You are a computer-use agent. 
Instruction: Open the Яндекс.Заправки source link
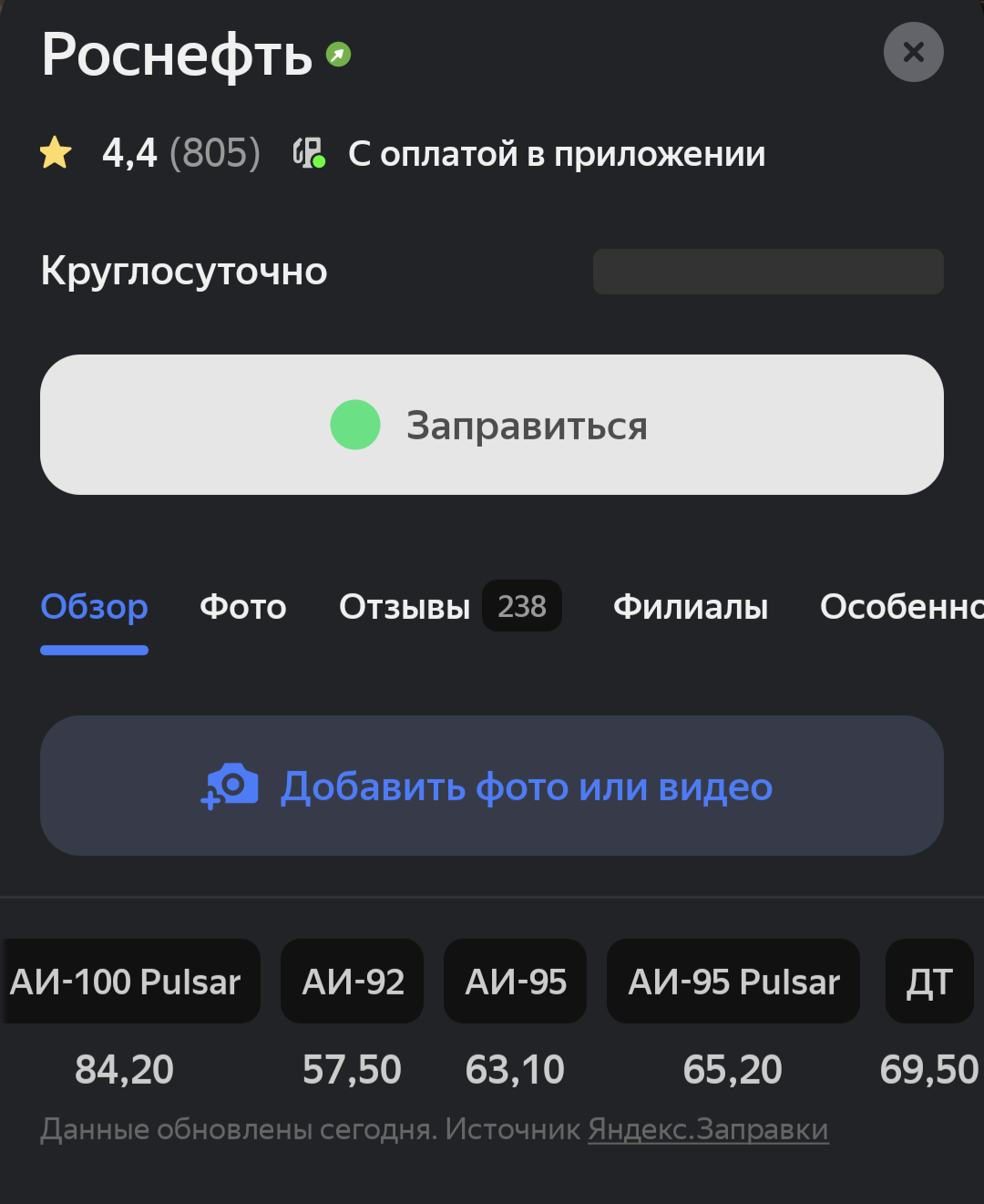[708, 1129]
